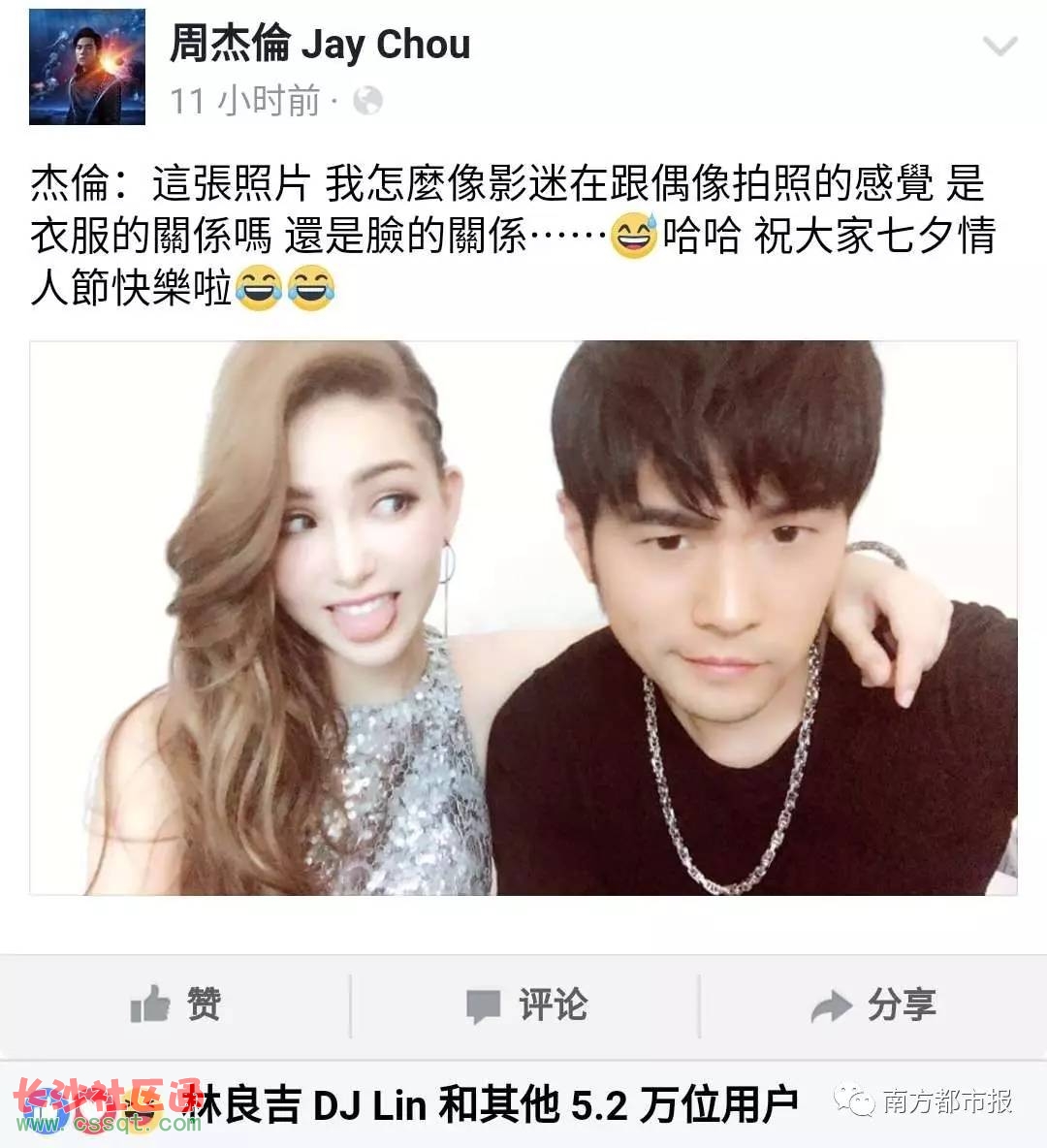Like this post with 赞
1047x1148 pixels.
coord(175,1005)
